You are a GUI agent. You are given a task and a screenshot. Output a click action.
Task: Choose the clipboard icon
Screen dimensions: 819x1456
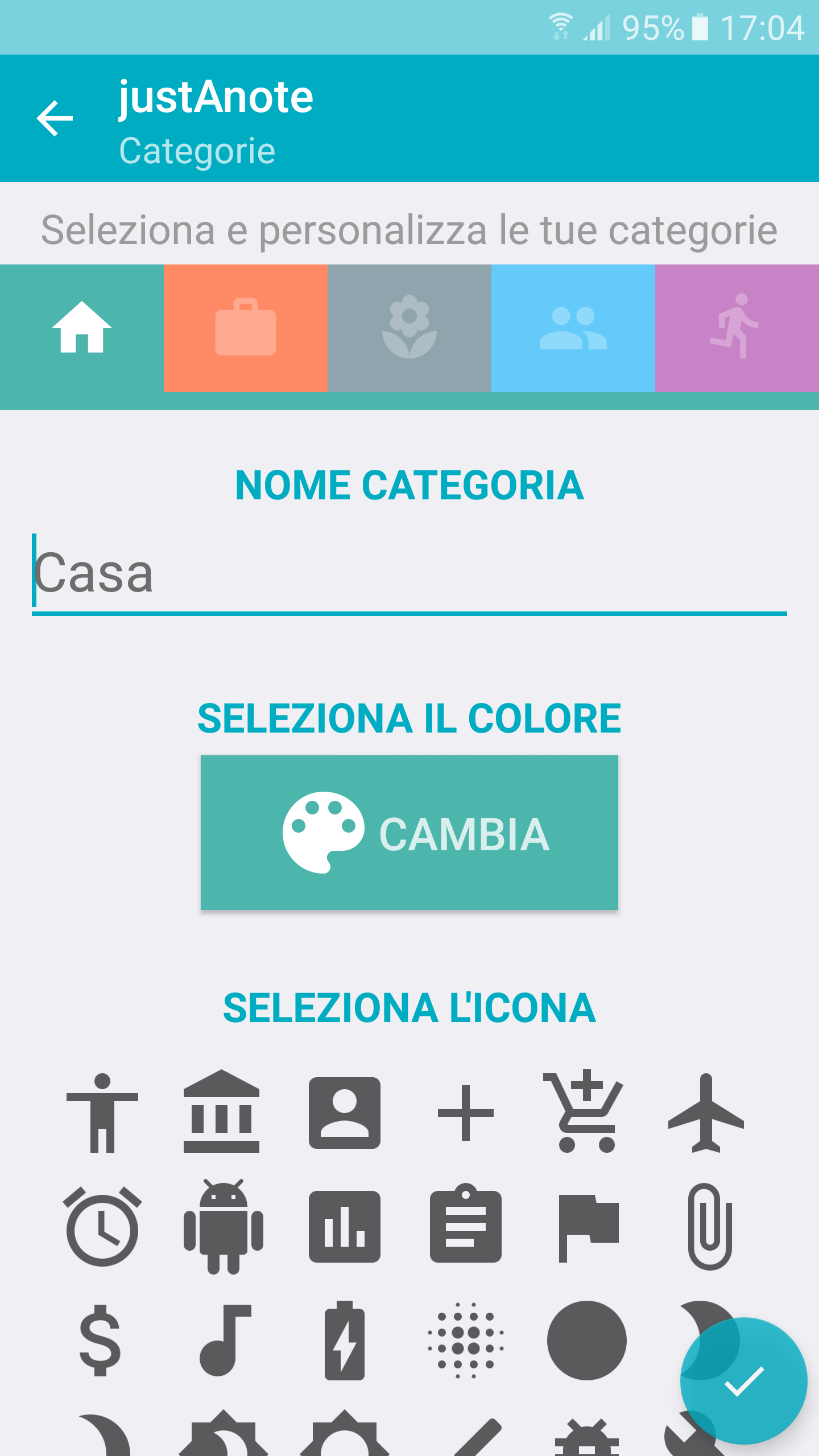(466, 1223)
